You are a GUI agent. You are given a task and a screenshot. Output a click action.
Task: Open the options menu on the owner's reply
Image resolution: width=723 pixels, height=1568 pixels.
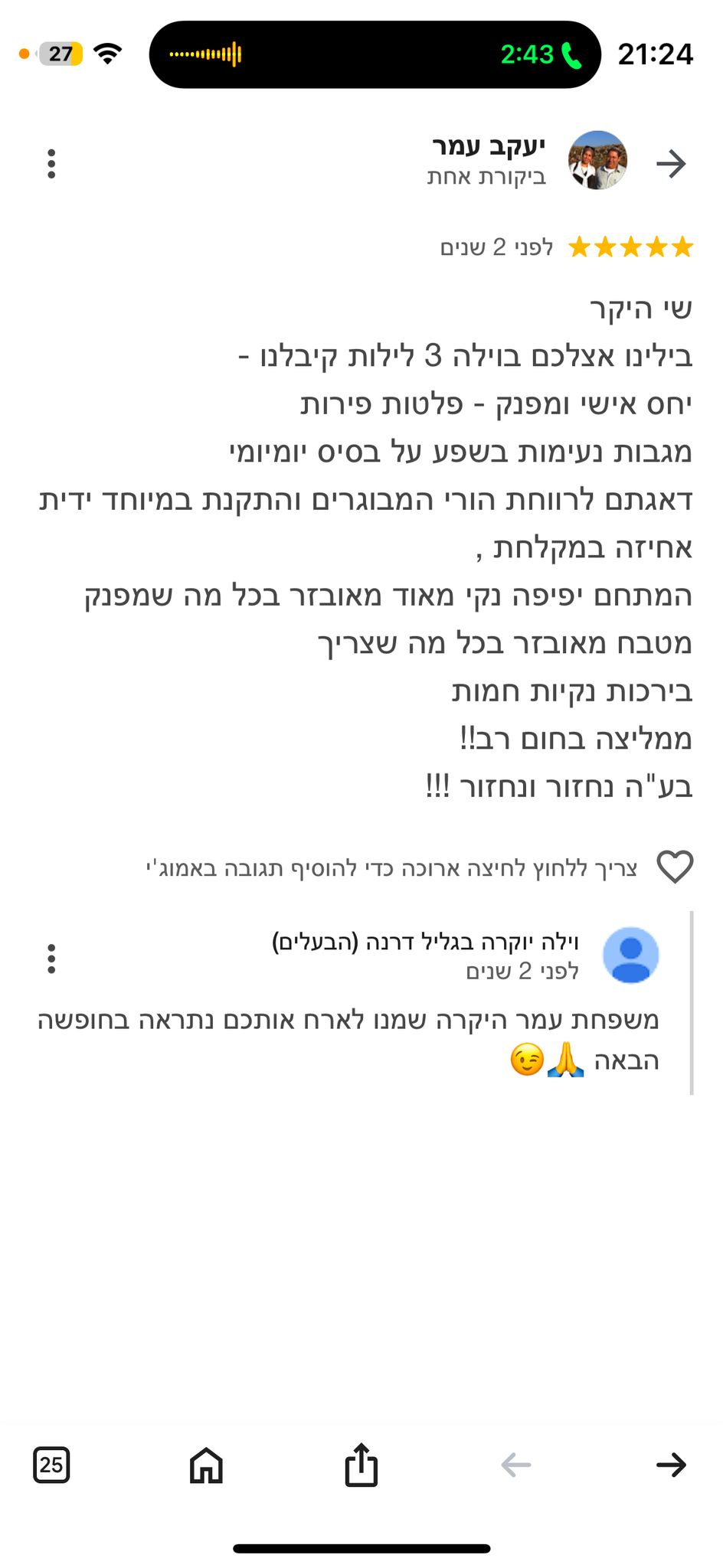pos(51,959)
